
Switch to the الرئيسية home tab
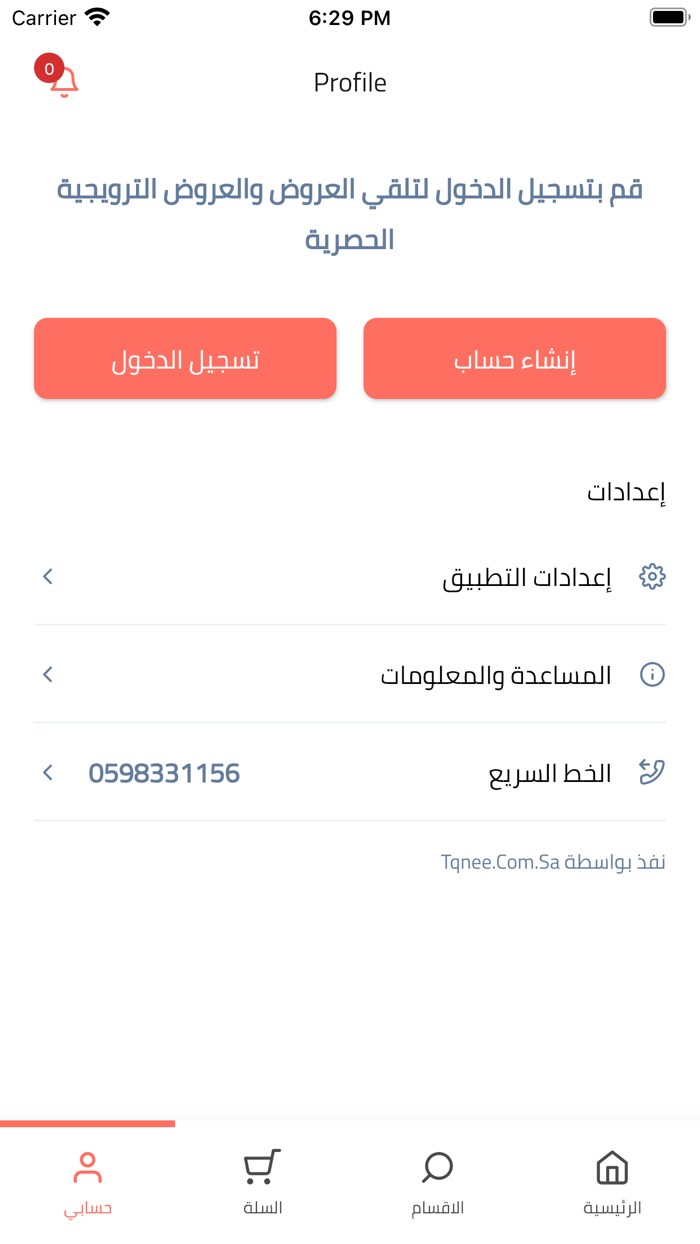coord(612,1183)
